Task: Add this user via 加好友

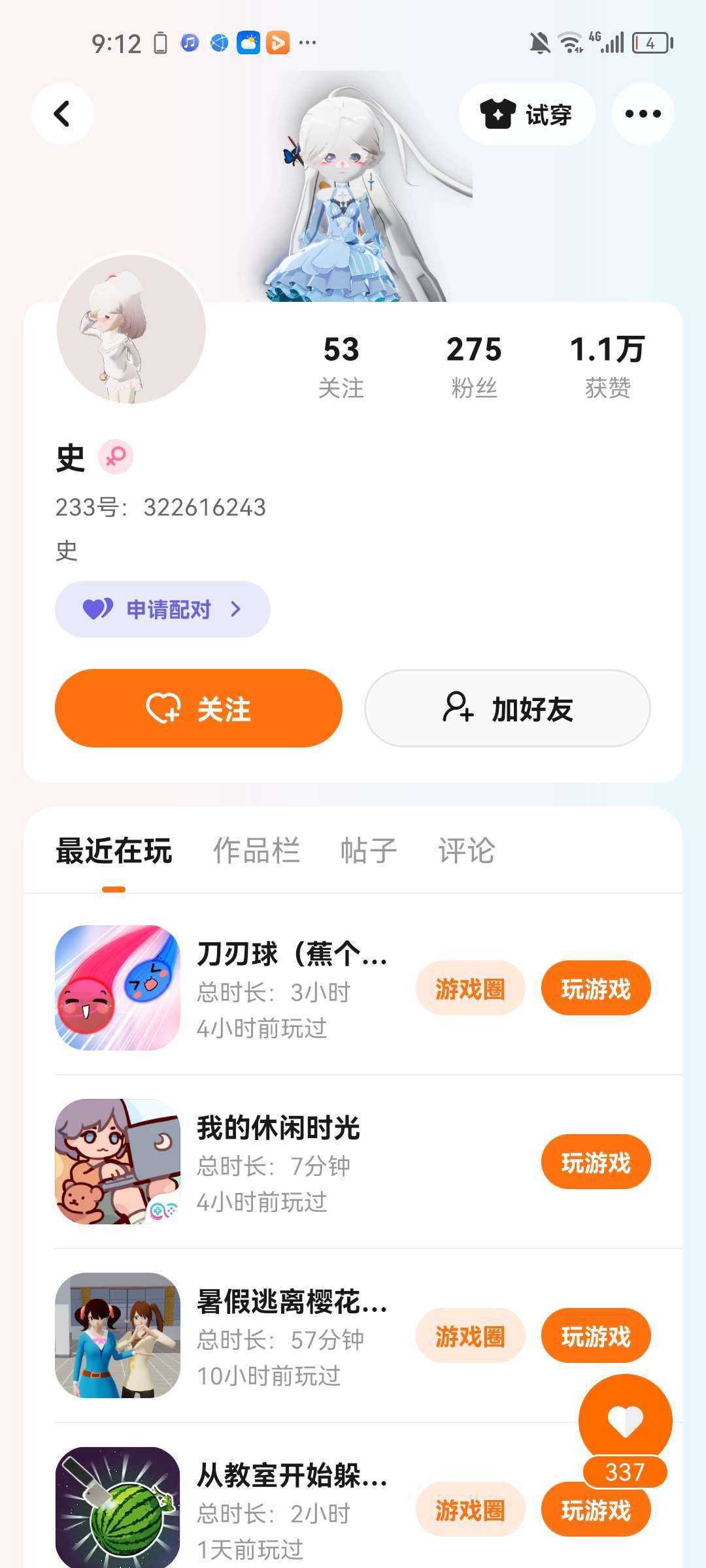Action: (x=507, y=708)
